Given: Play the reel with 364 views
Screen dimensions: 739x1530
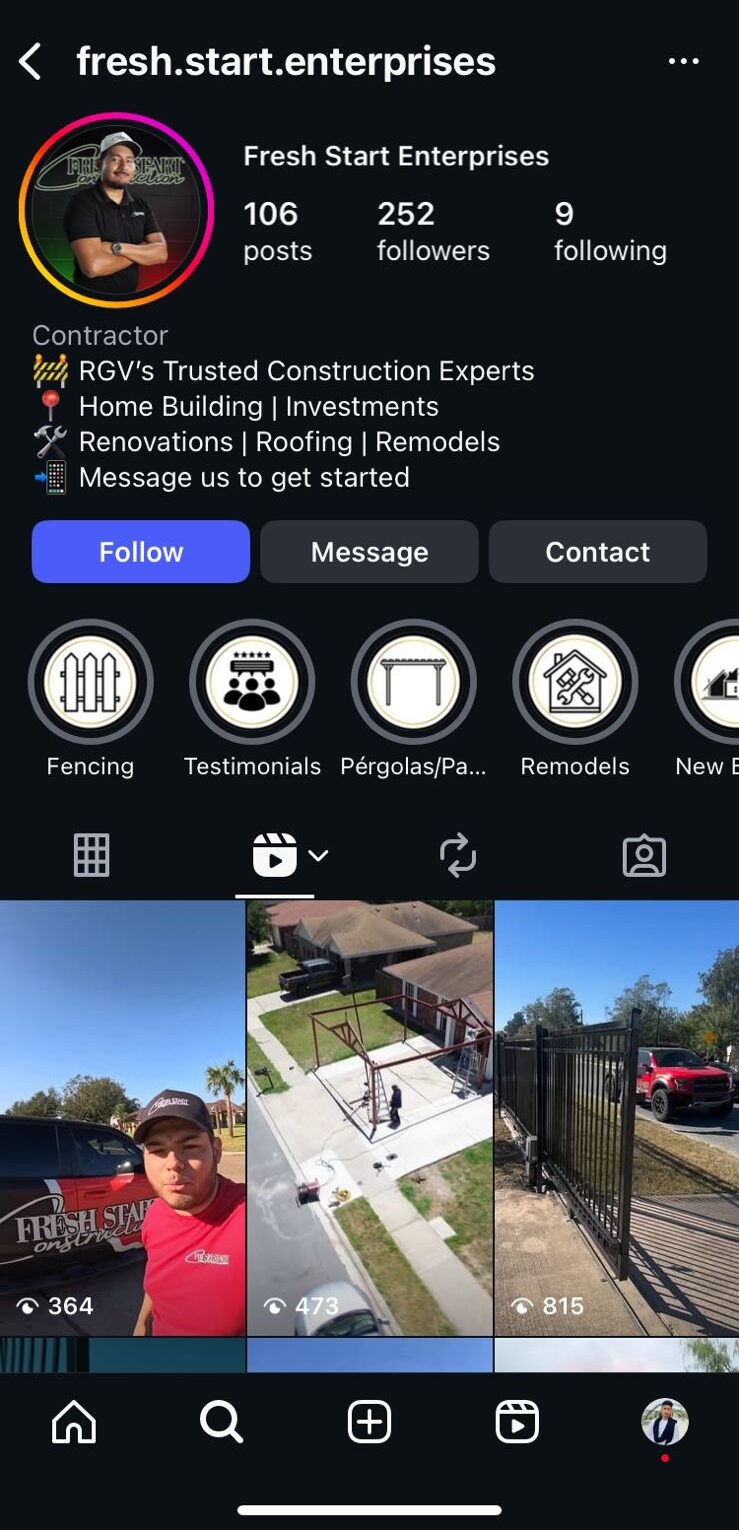Looking at the screenshot, I should [x=122, y=1118].
